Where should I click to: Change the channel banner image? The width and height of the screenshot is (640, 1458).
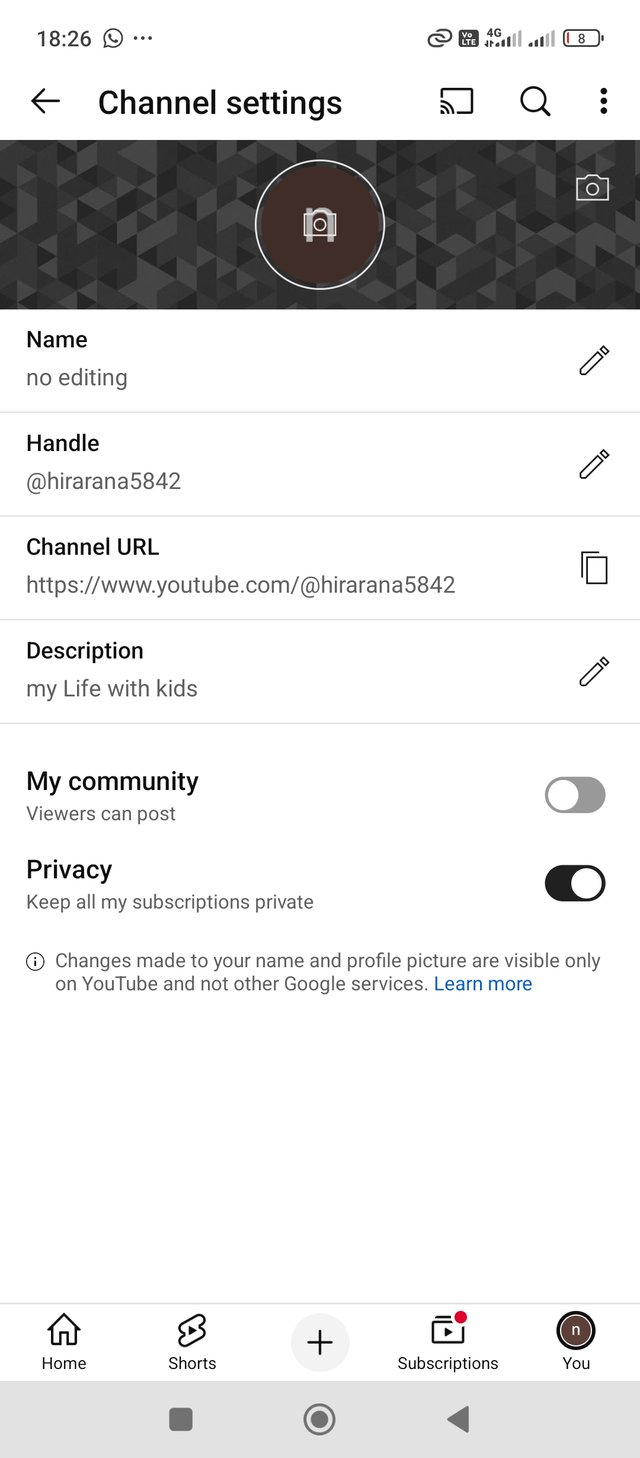tap(592, 188)
